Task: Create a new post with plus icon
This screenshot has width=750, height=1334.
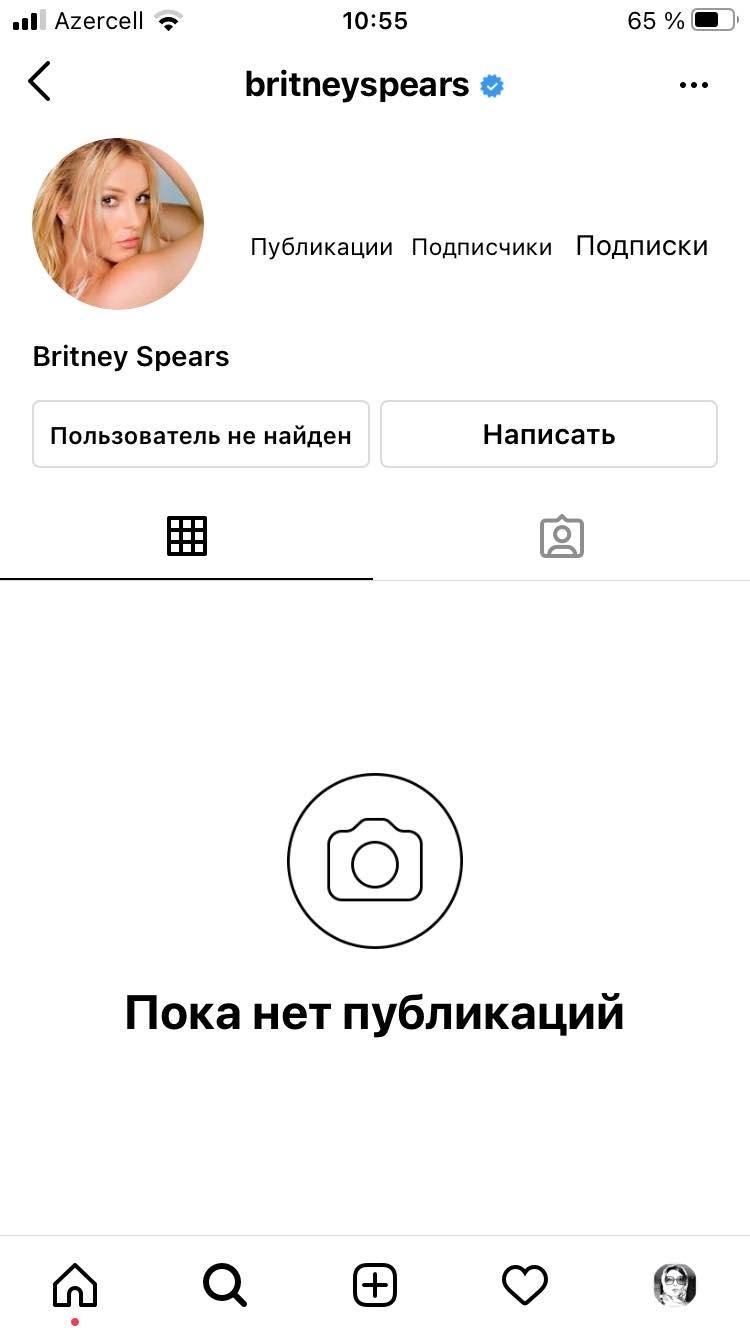Action: [375, 1285]
